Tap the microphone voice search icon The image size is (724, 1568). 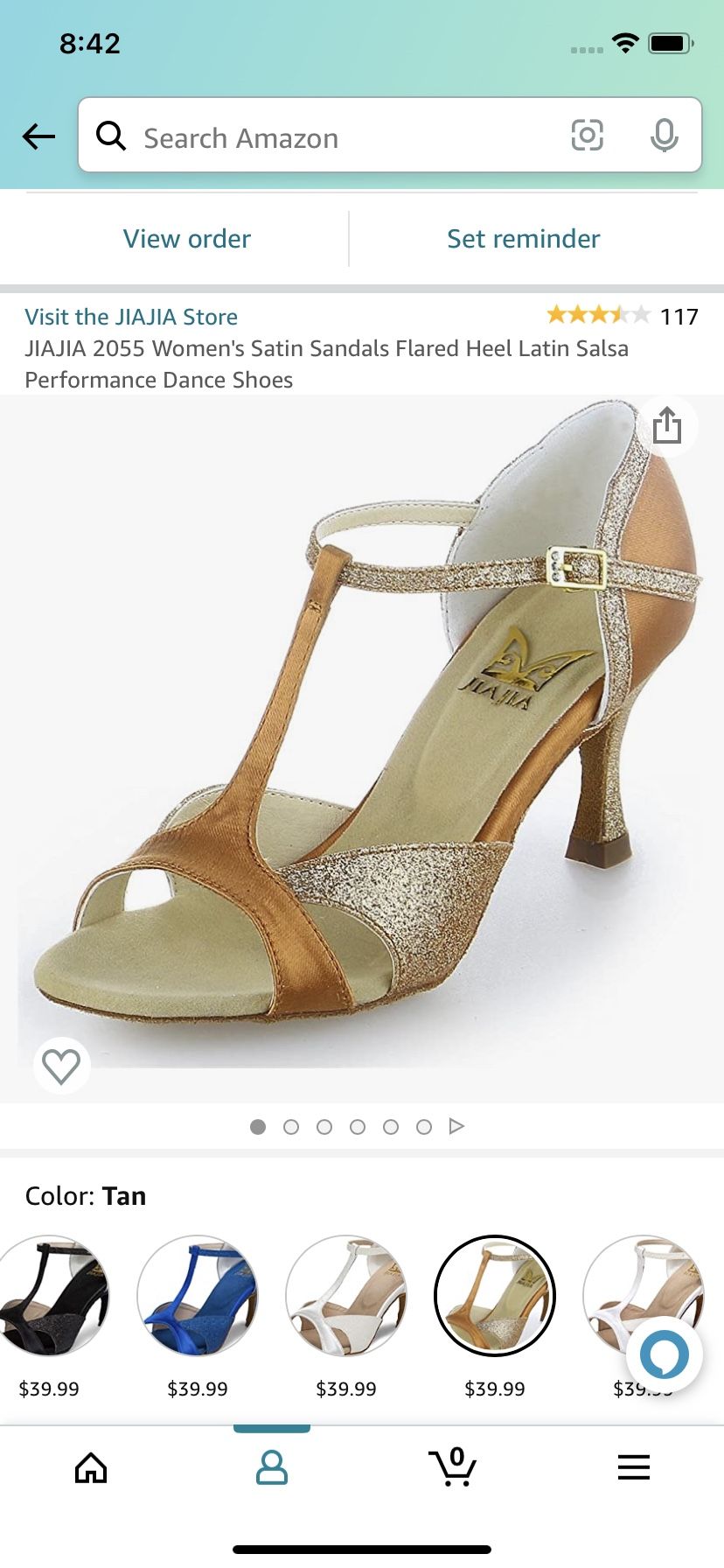(x=665, y=136)
